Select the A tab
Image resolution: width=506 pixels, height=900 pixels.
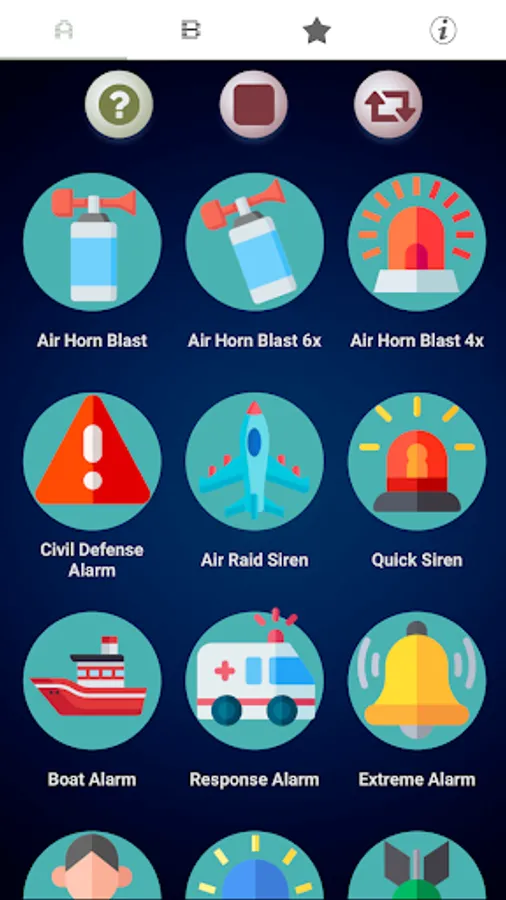[63, 30]
